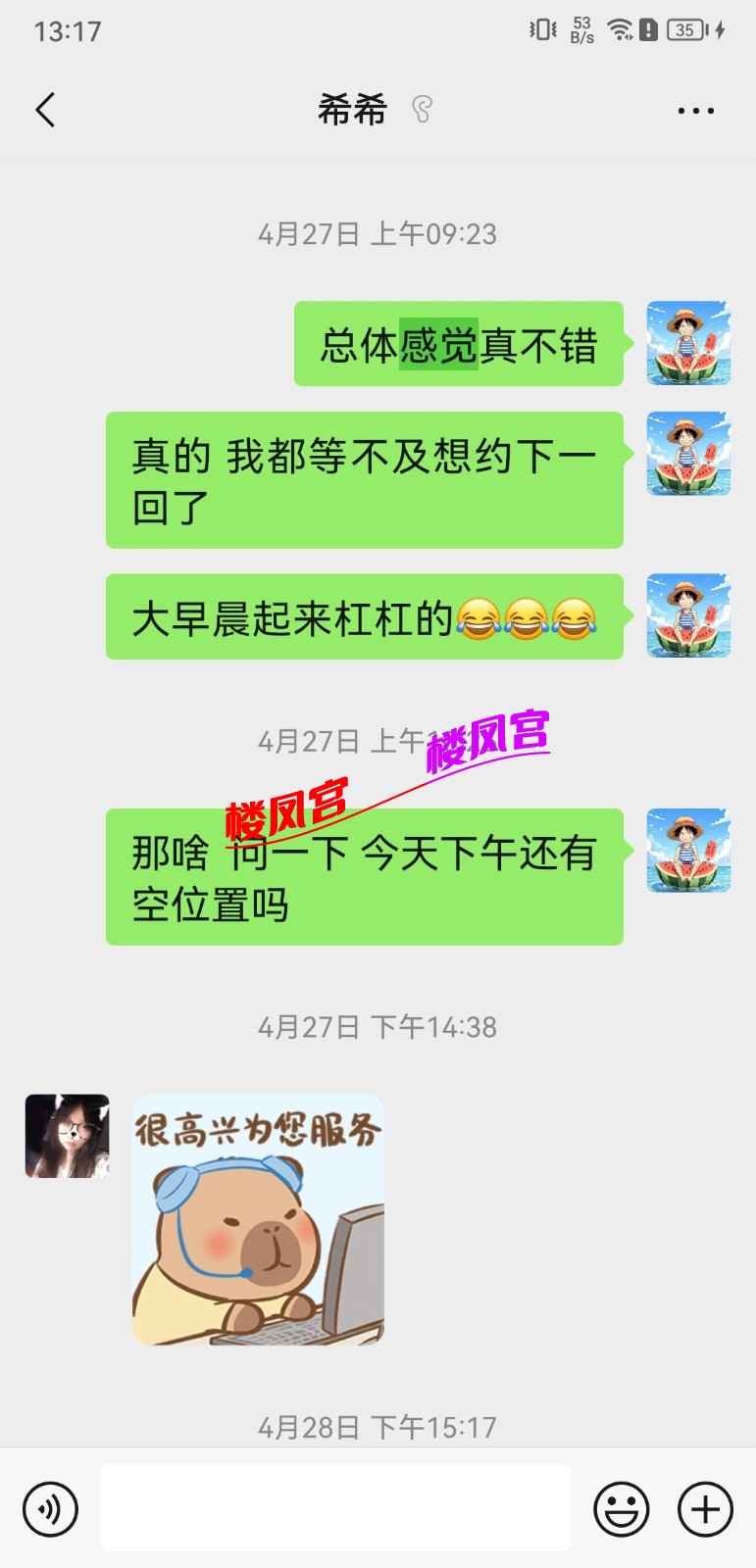Tap the voice message icon
Screen dimensions: 756x1568
click(49, 1508)
